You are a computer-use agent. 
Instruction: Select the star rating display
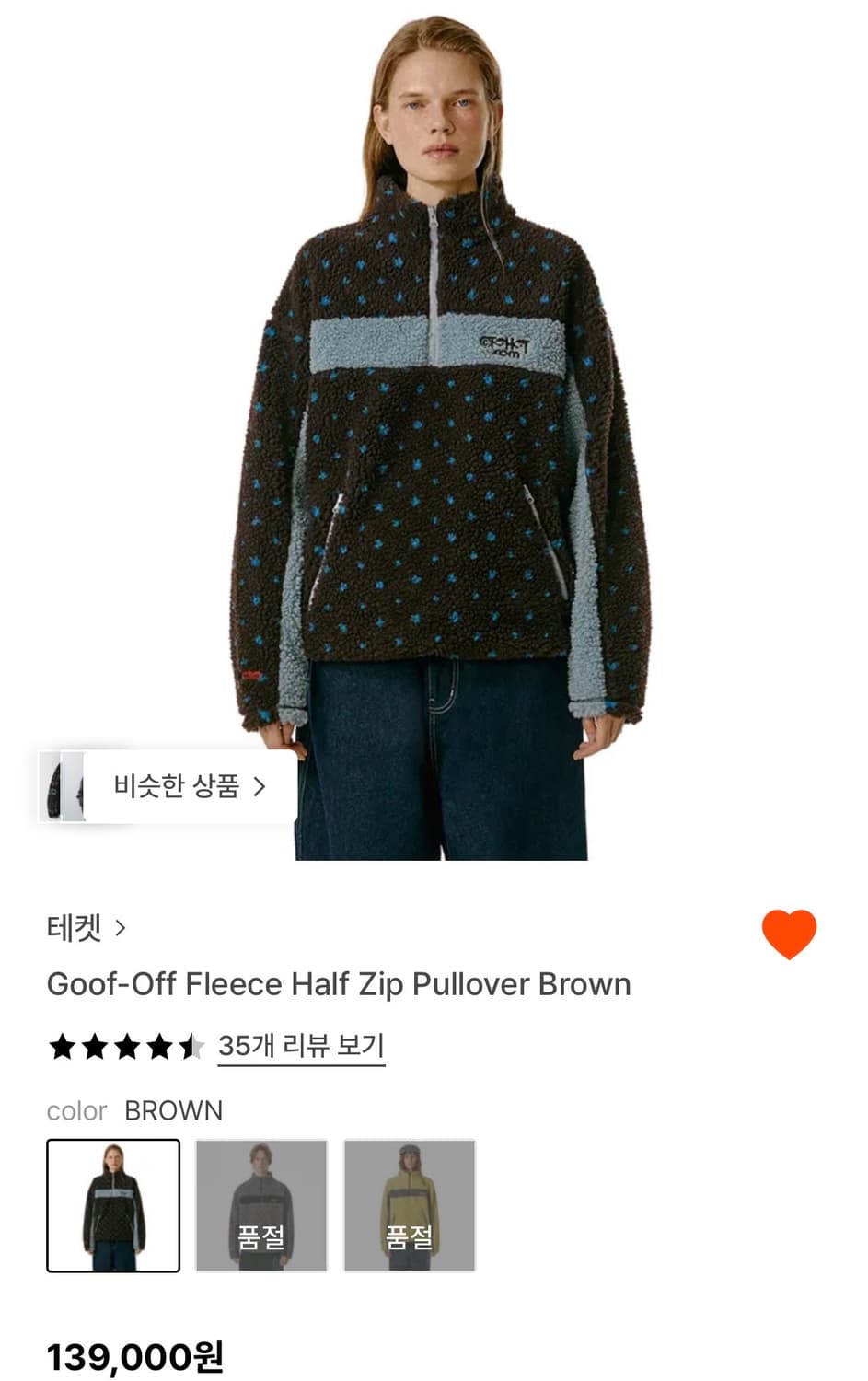click(128, 1046)
